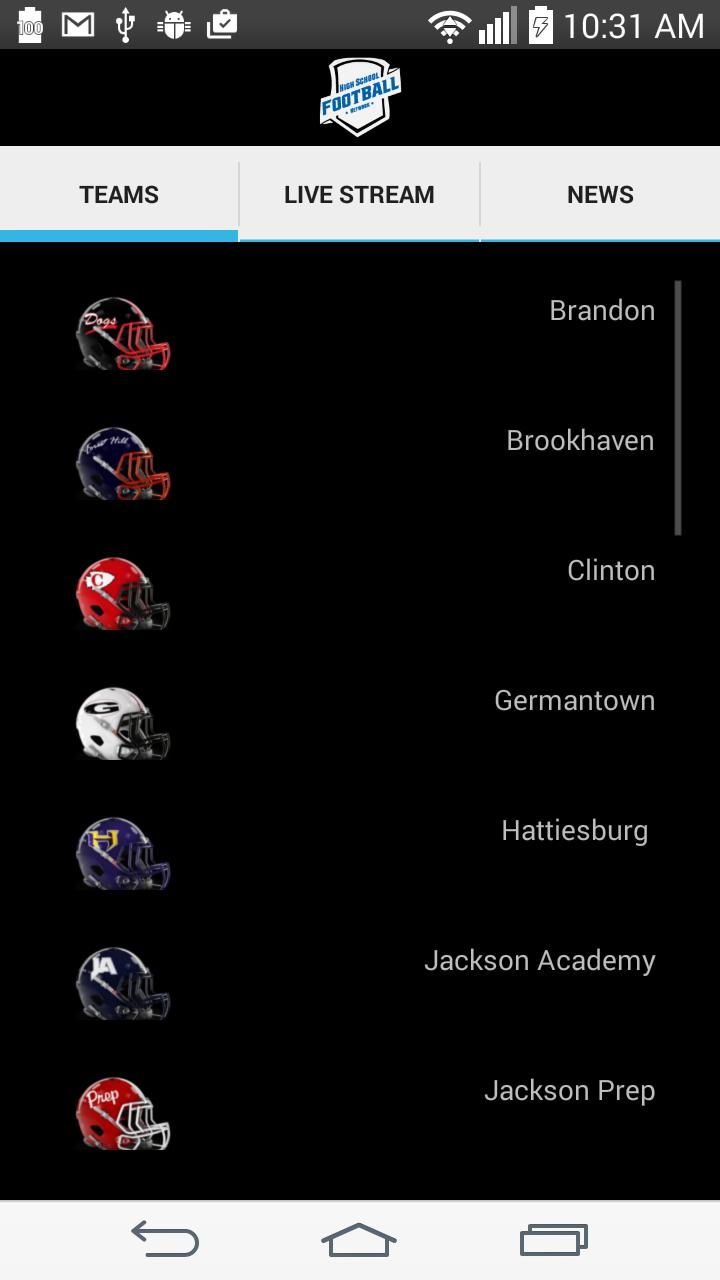The width and height of the screenshot is (720, 1280).
Task: Open Jackson Academy team details
Action: [x=360, y=983]
